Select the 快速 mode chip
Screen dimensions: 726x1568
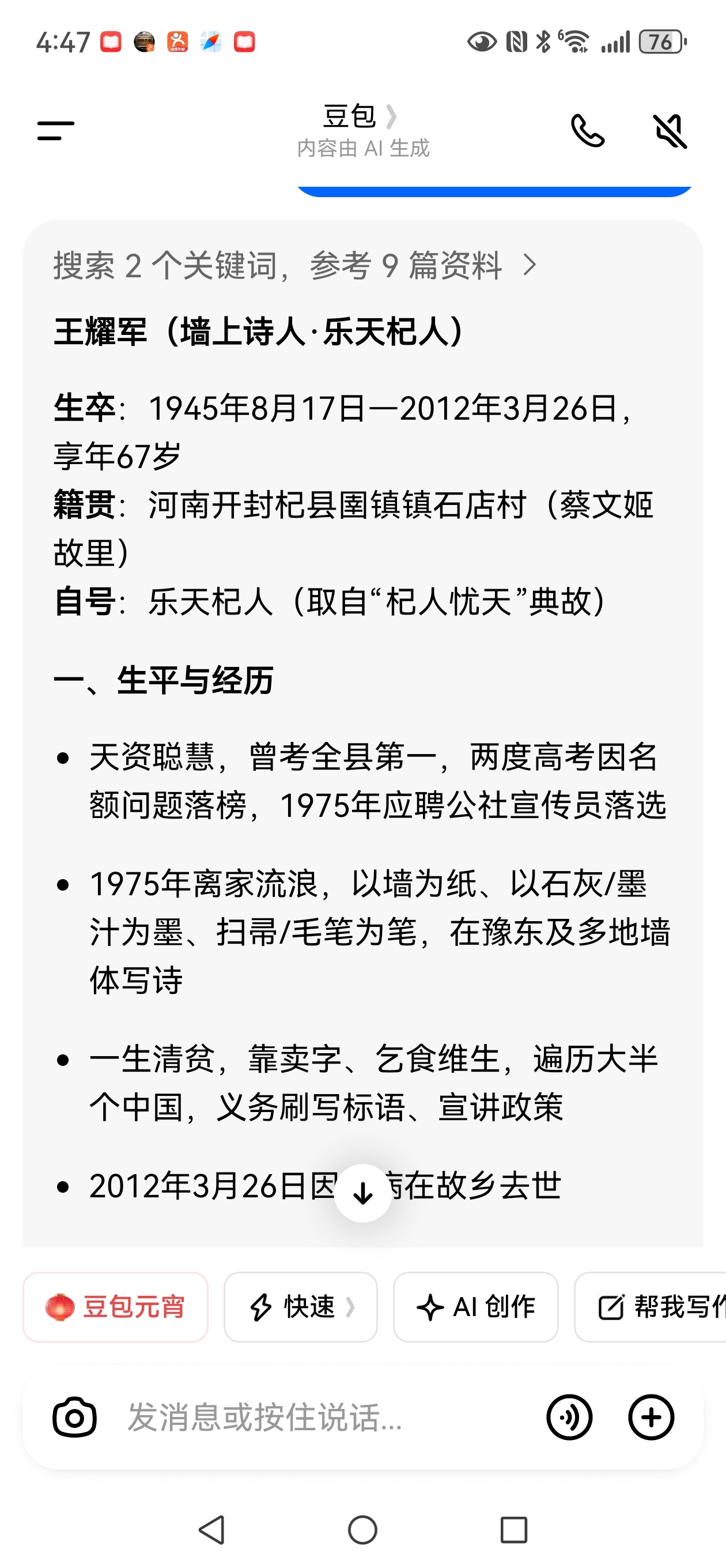(x=301, y=1307)
